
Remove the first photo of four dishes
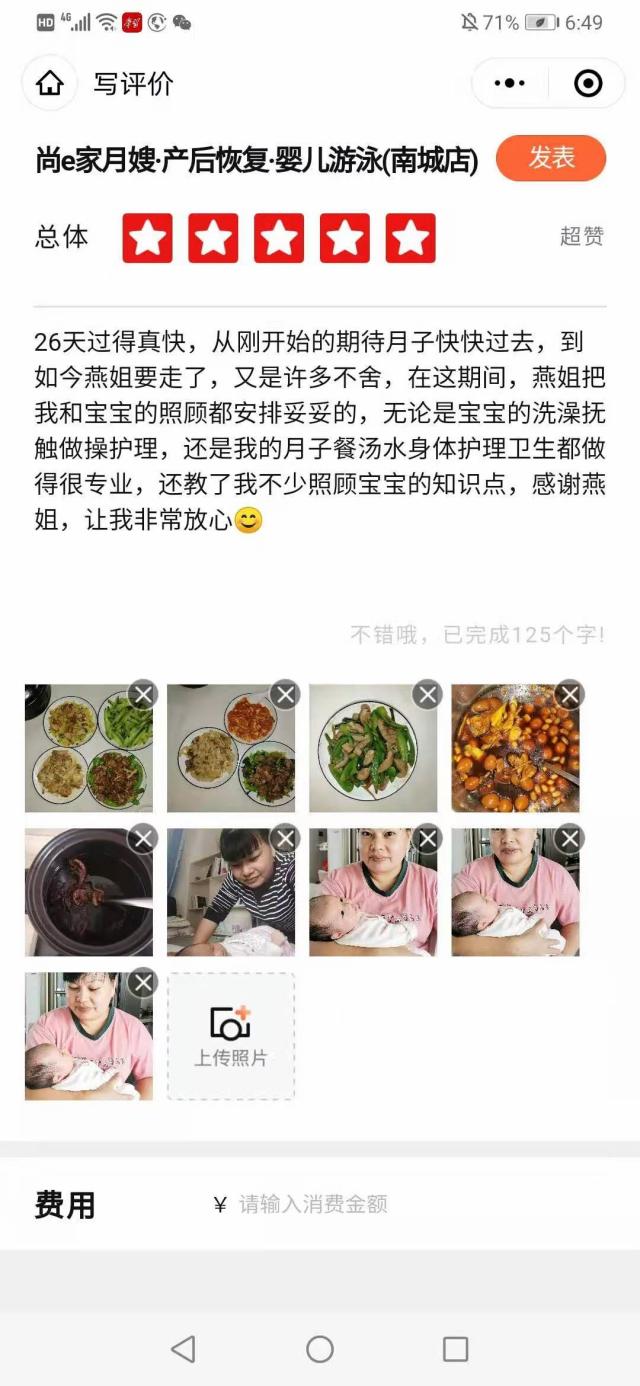143,694
